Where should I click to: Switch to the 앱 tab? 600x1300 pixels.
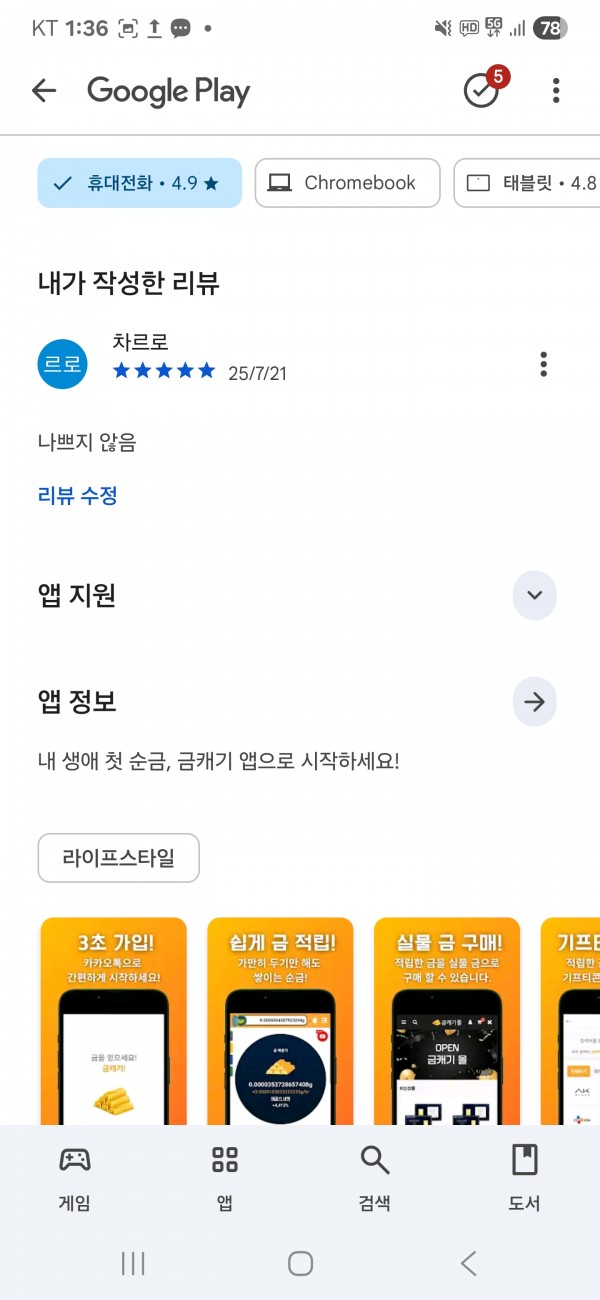pos(225,1178)
